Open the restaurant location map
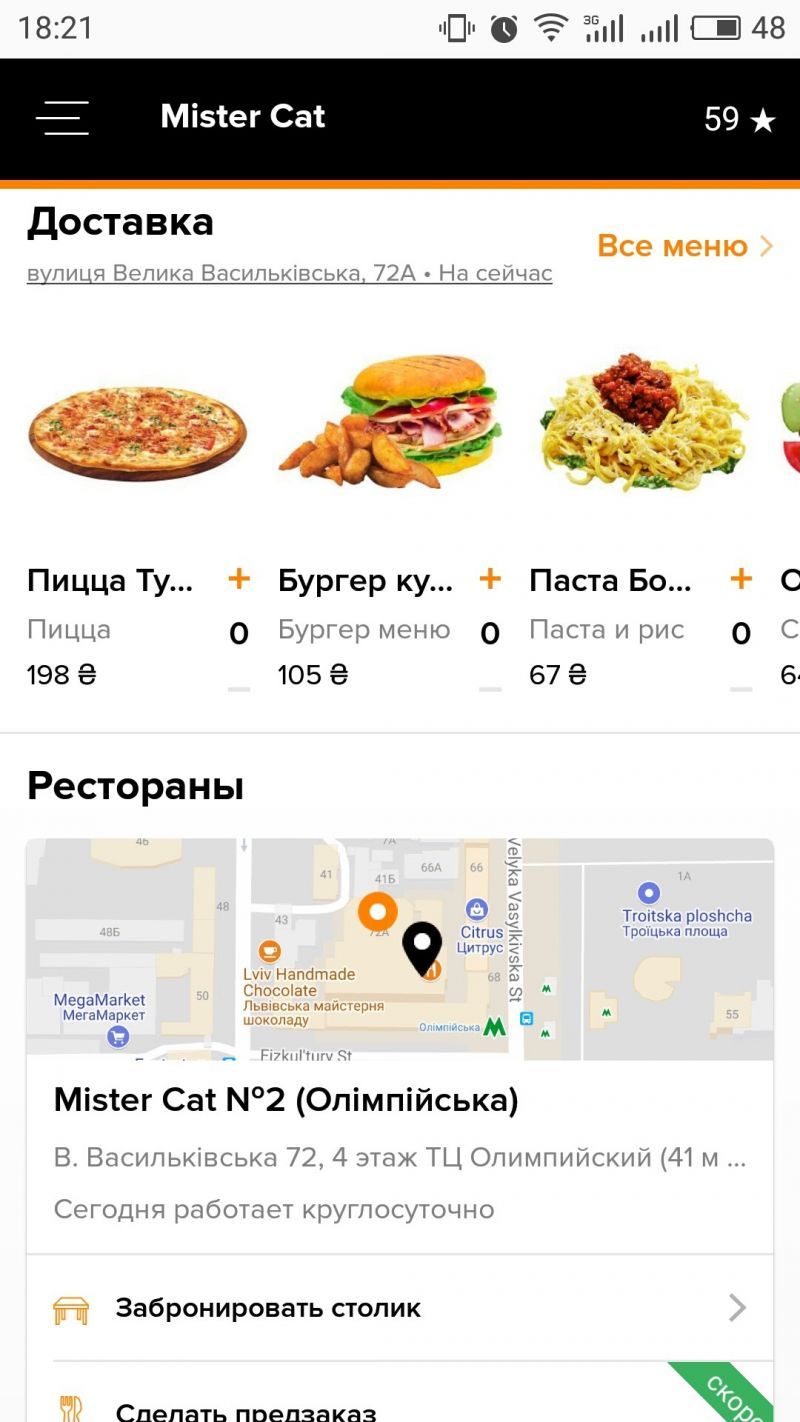Image resolution: width=800 pixels, height=1422 pixels. tap(400, 948)
